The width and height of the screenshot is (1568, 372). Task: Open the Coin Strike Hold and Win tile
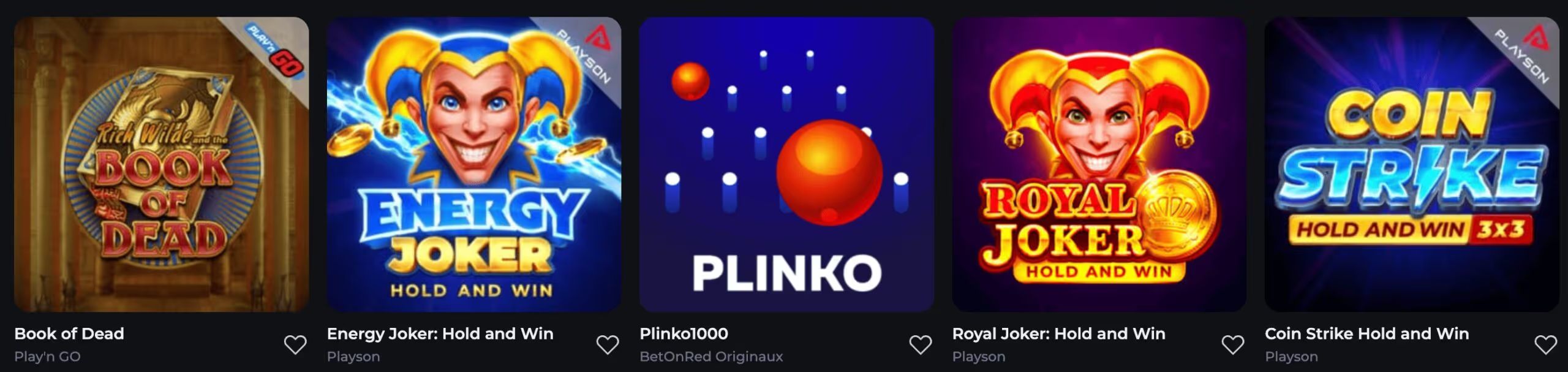point(1411,164)
